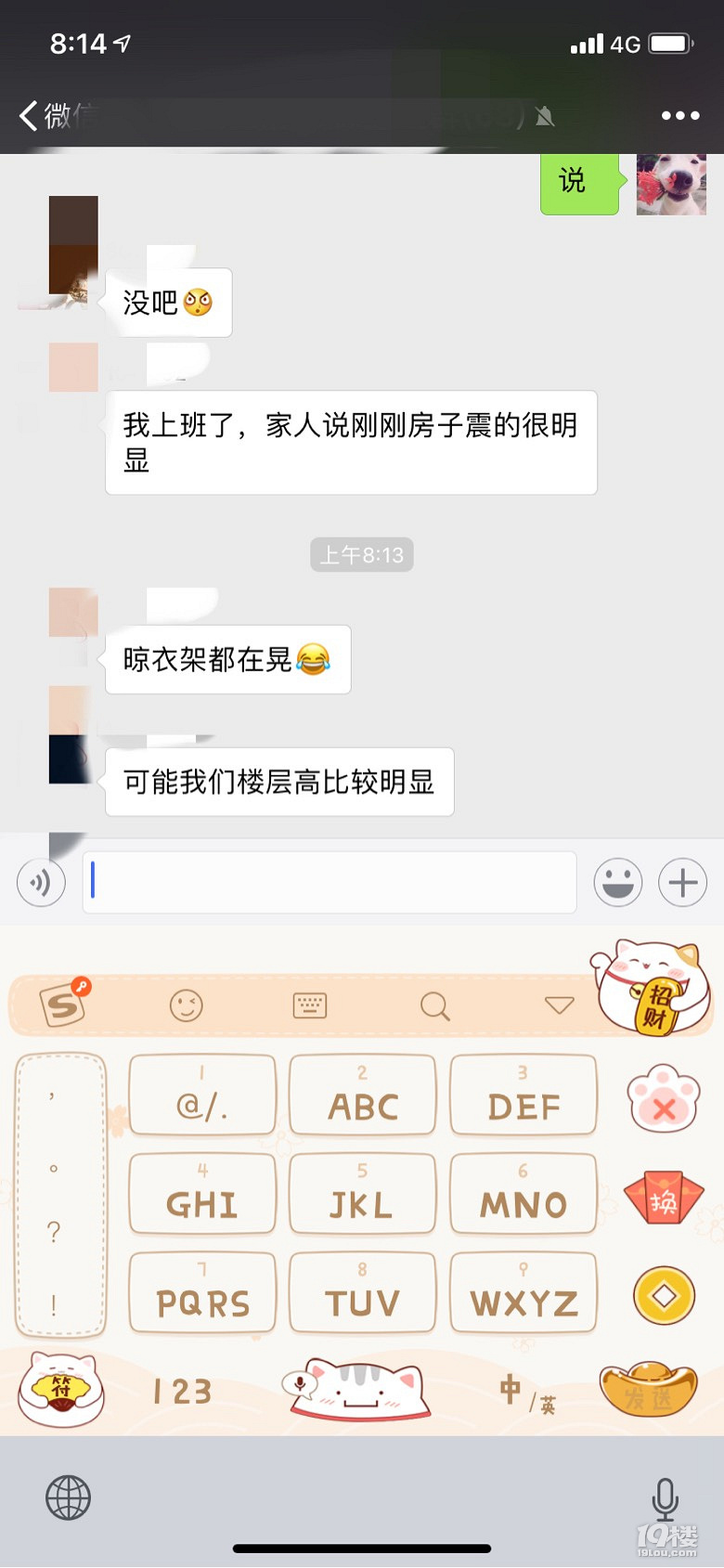Open Sogou keyboard search with magnifier icon
Screen dimensions: 724x1568
[435, 1005]
